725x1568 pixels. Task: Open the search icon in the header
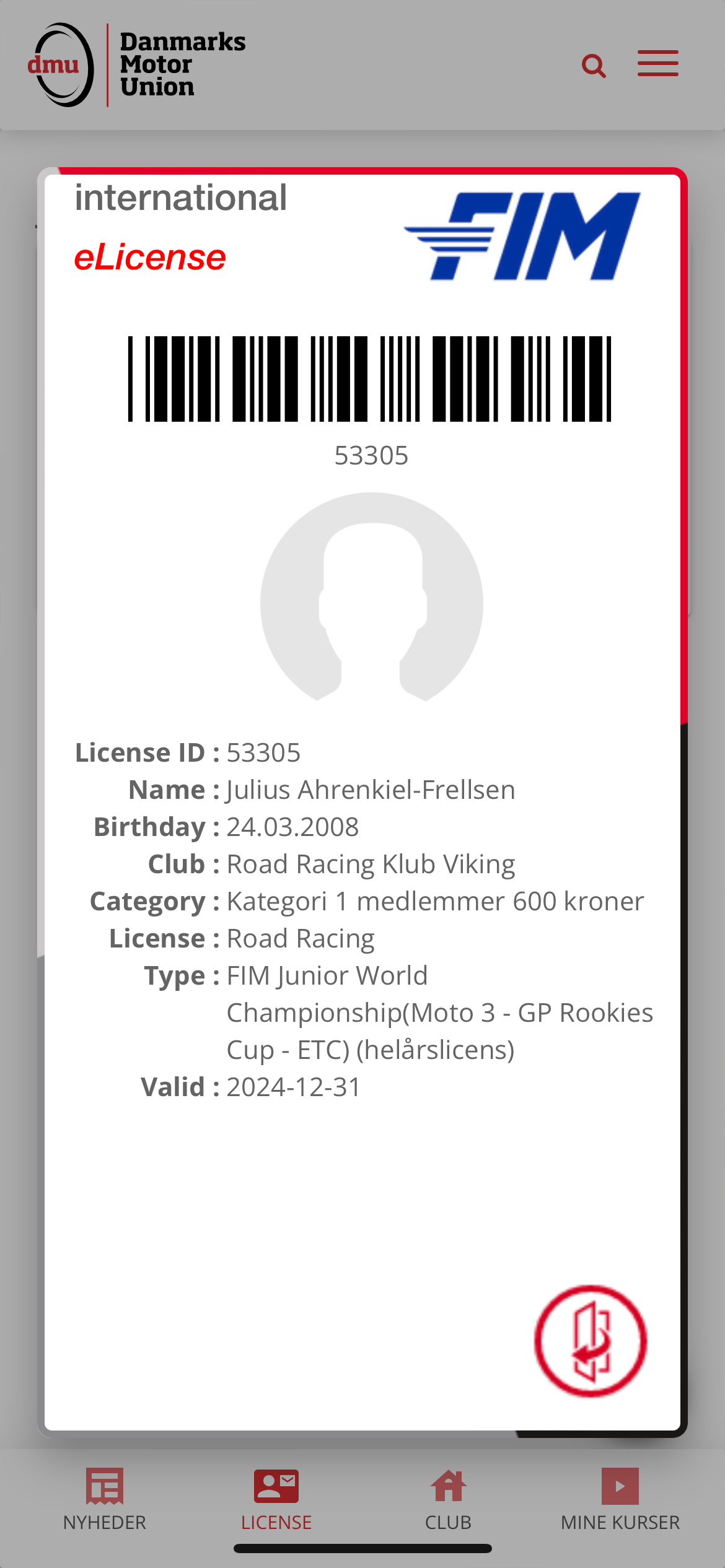tap(594, 65)
